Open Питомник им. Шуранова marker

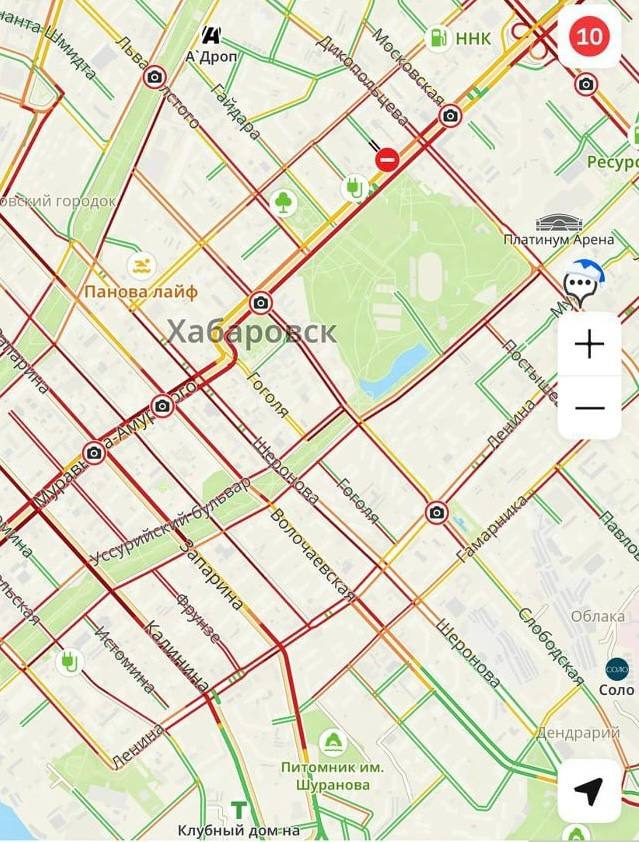[x=333, y=743]
